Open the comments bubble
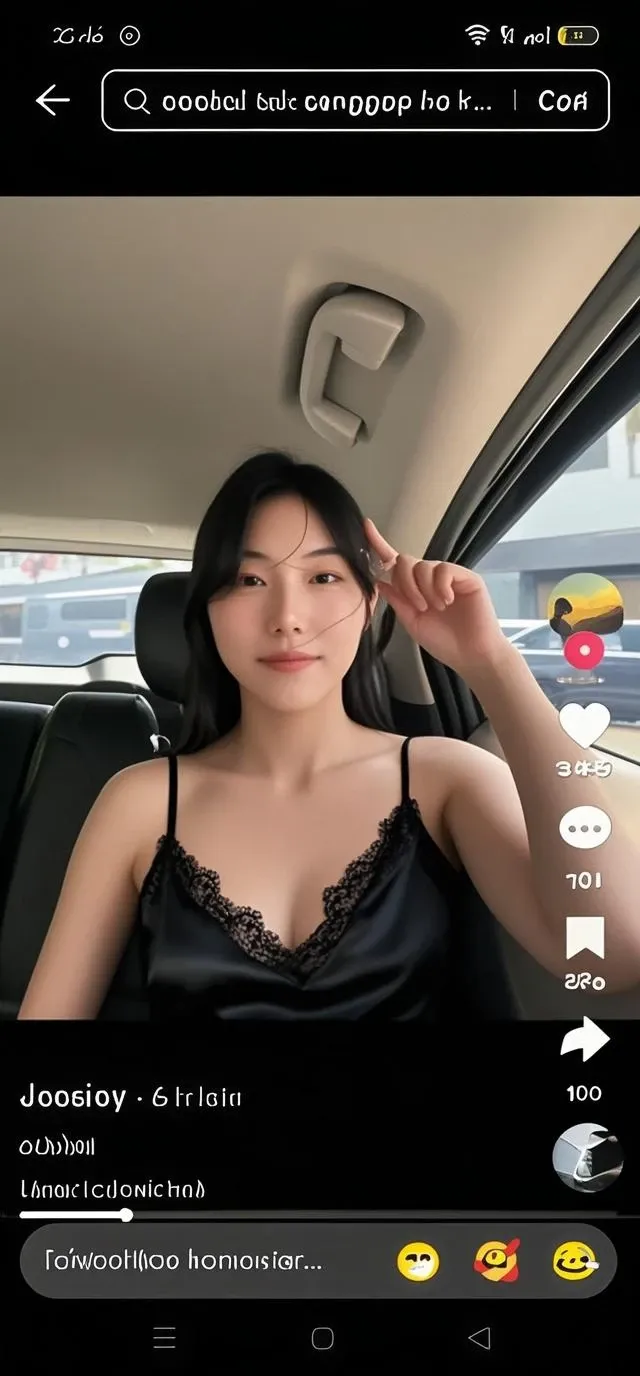The height and width of the screenshot is (1376, 640). pyautogui.click(x=585, y=829)
